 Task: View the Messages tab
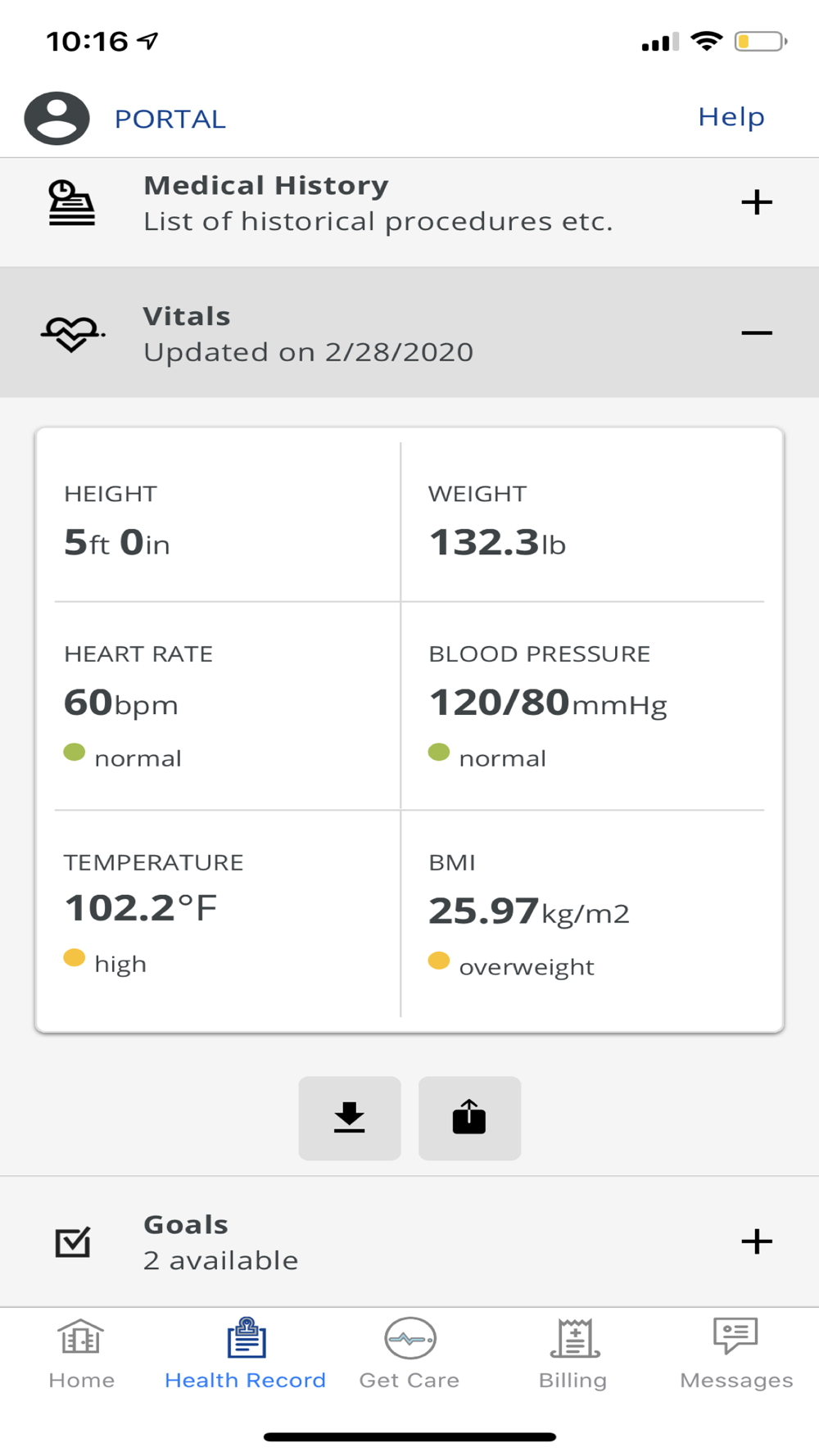[736, 1354]
